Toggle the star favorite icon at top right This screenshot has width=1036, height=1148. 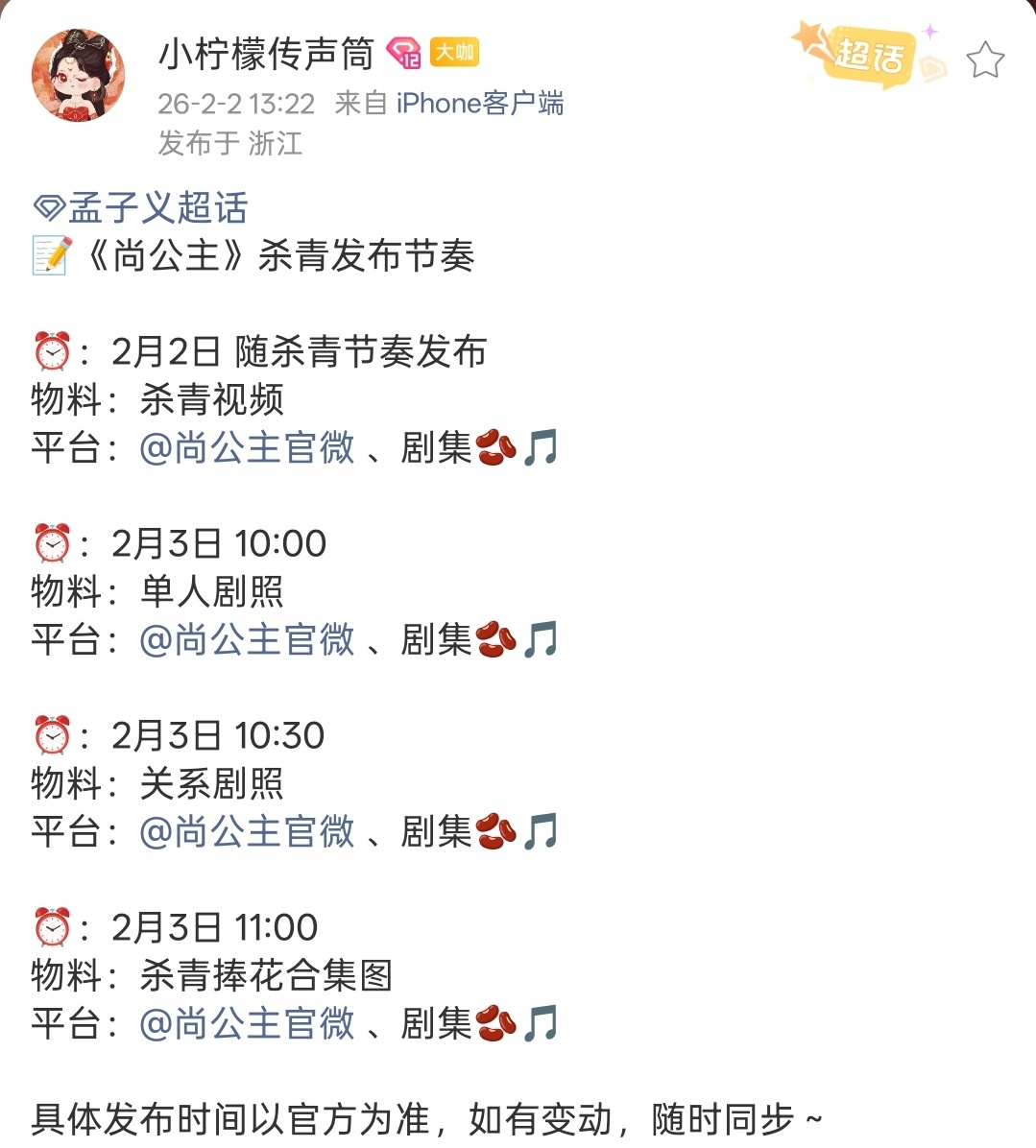(985, 60)
